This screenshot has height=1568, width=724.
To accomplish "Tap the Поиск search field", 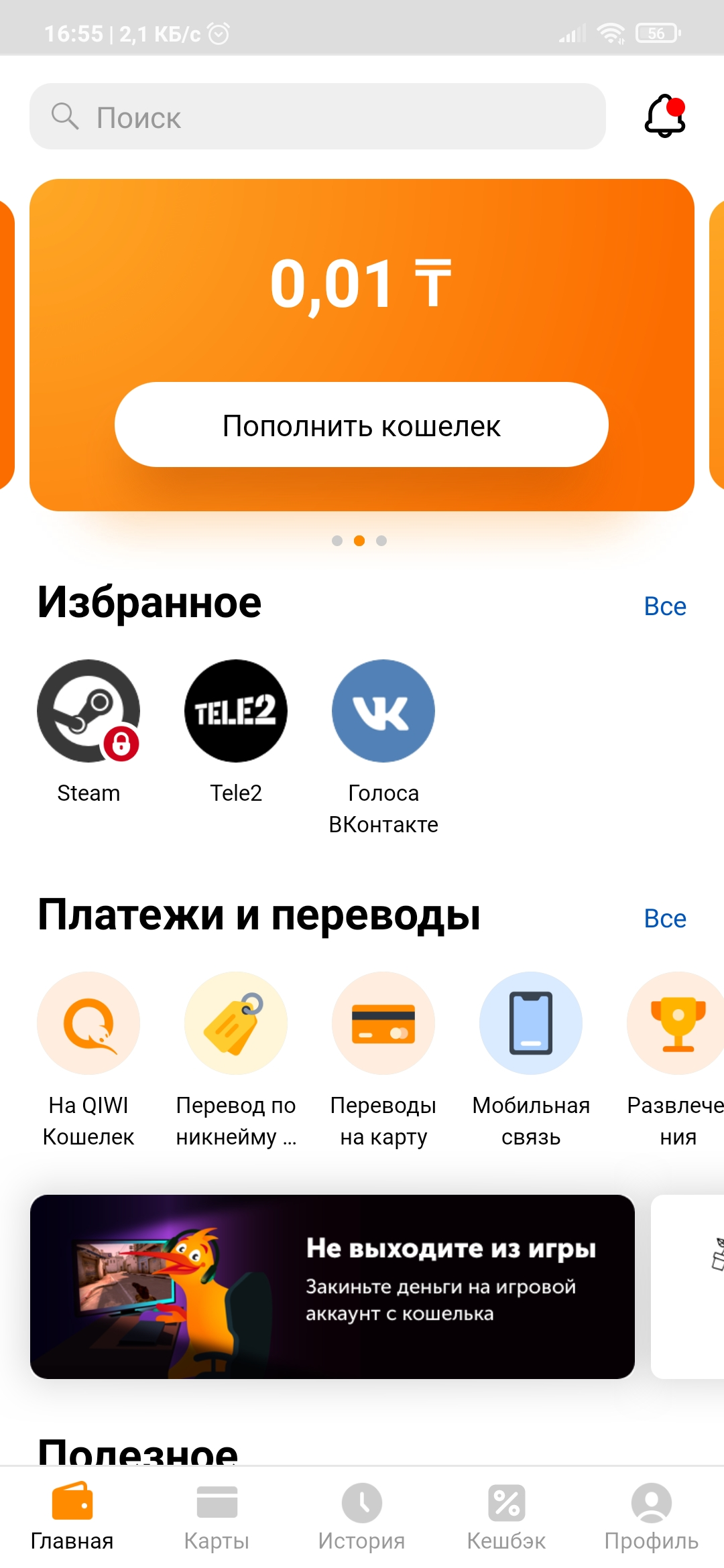I will coord(318,117).
